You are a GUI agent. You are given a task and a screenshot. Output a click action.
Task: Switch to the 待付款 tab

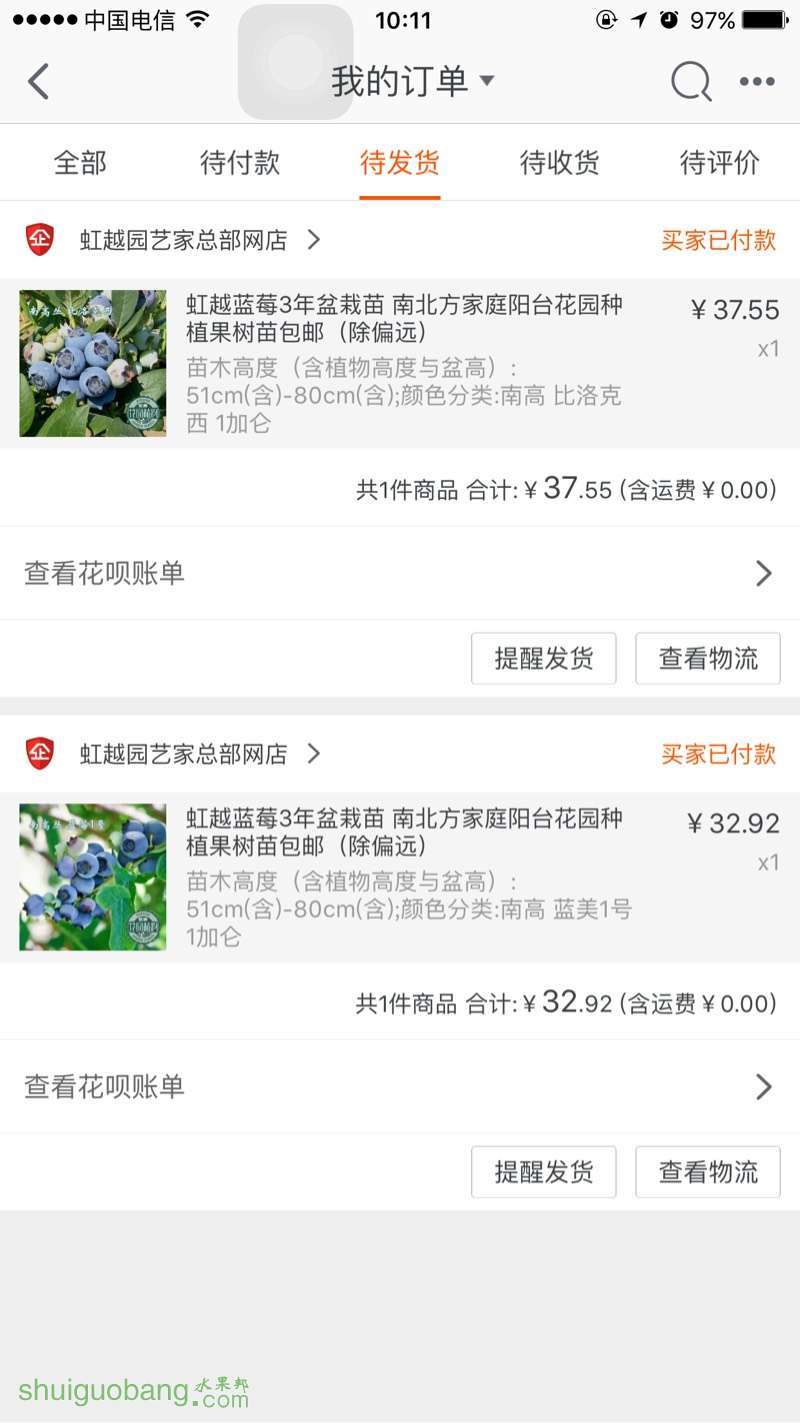coord(240,163)
